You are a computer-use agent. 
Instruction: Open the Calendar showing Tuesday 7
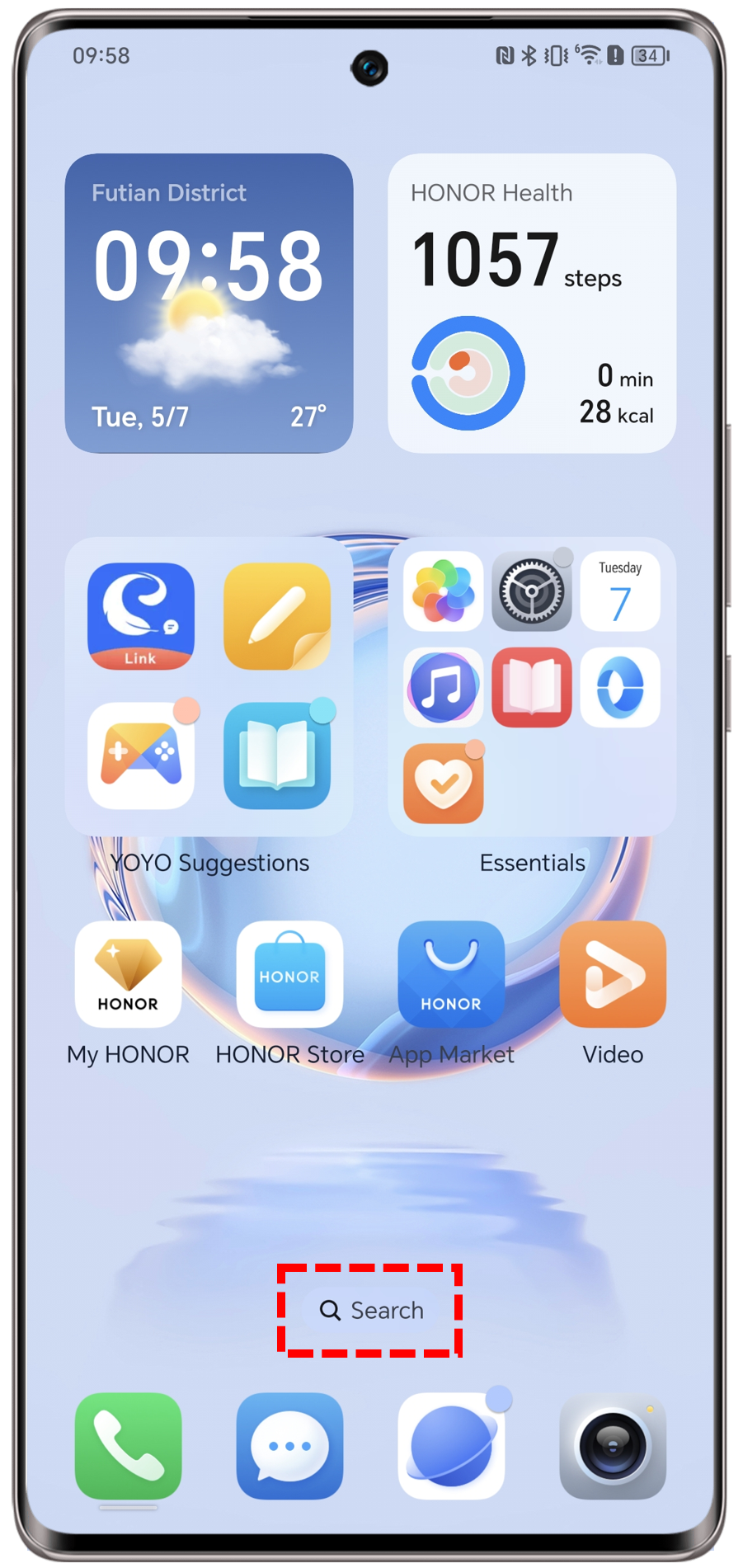tap(620, 591)
